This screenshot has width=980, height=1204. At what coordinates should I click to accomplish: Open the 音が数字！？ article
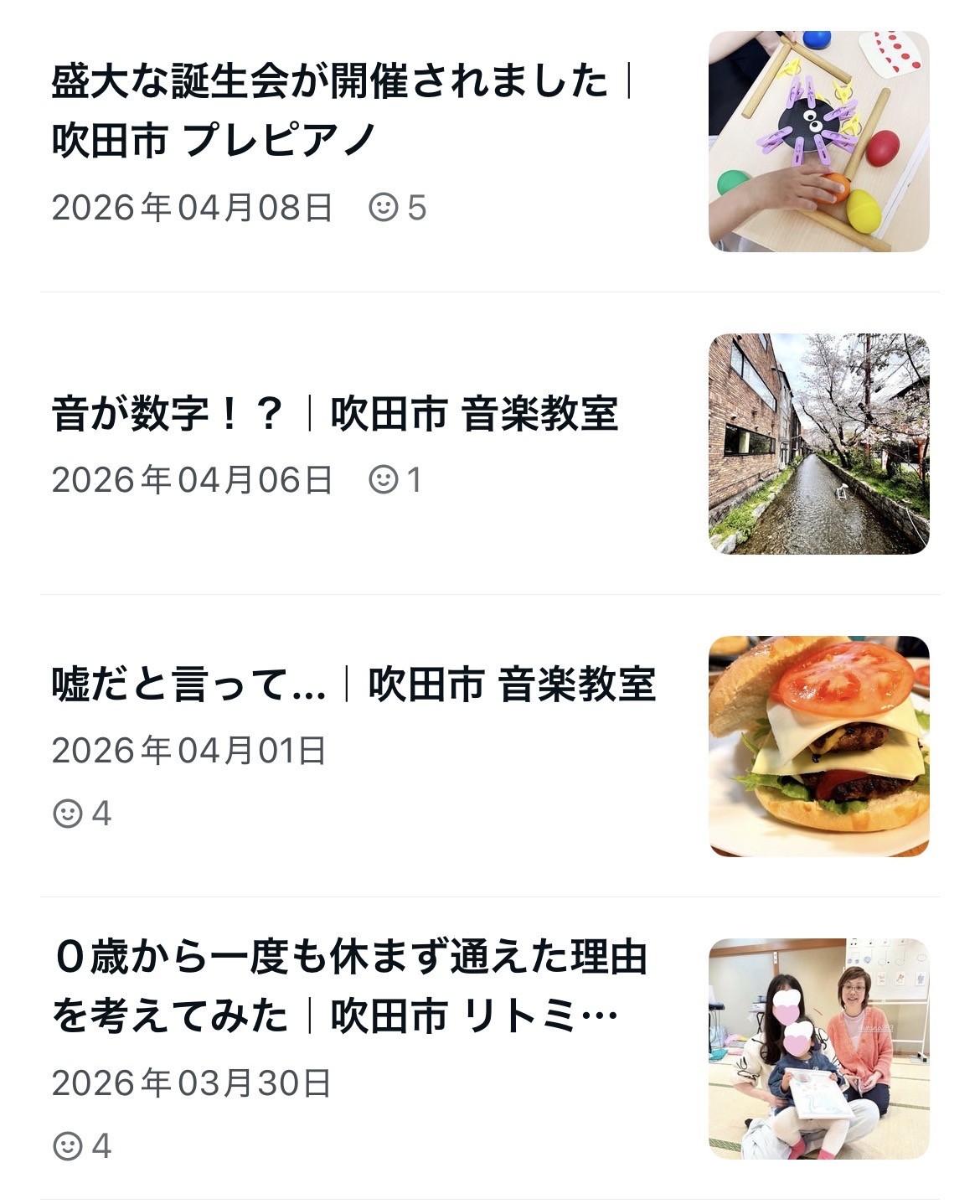335,414
